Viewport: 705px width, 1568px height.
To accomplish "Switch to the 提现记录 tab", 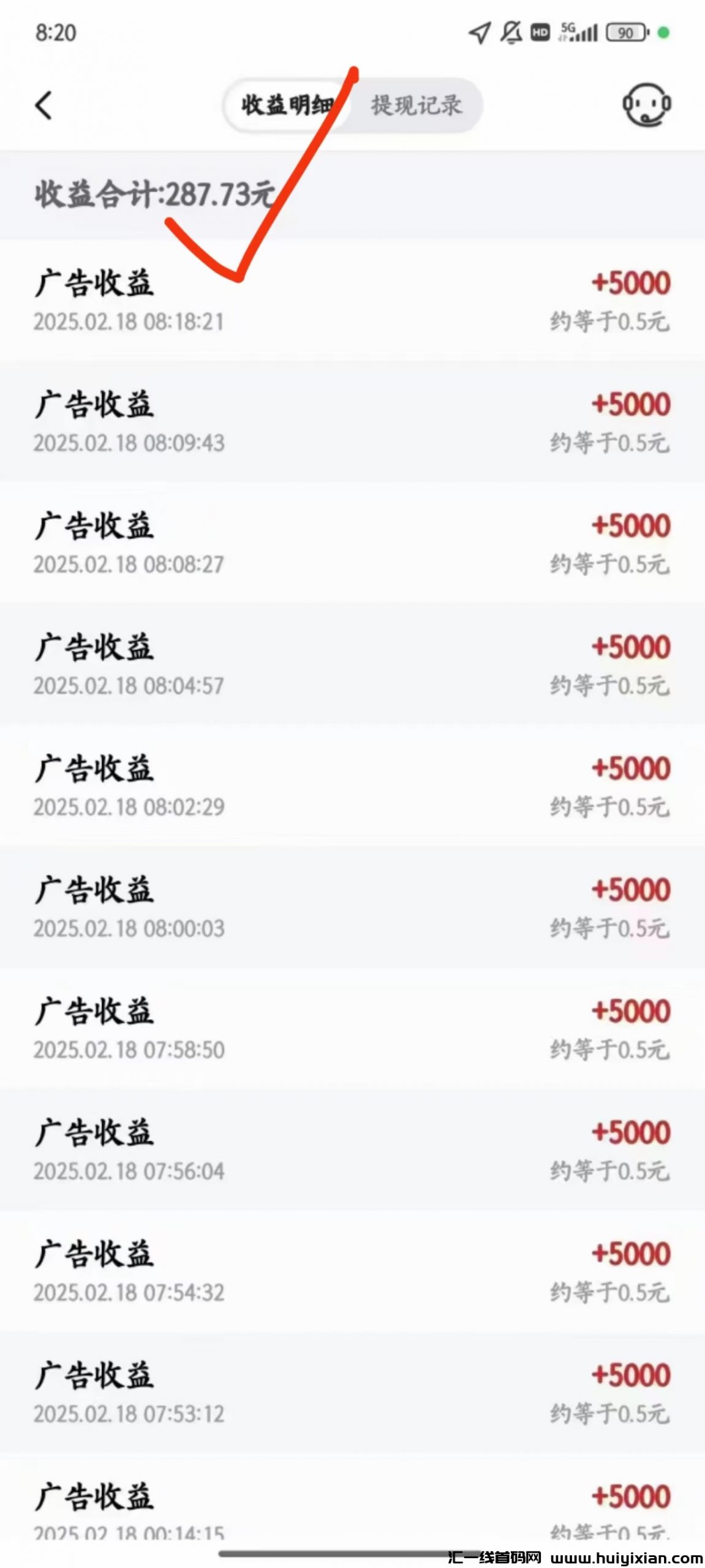I will pyautogui.click(x=417, y=105).
